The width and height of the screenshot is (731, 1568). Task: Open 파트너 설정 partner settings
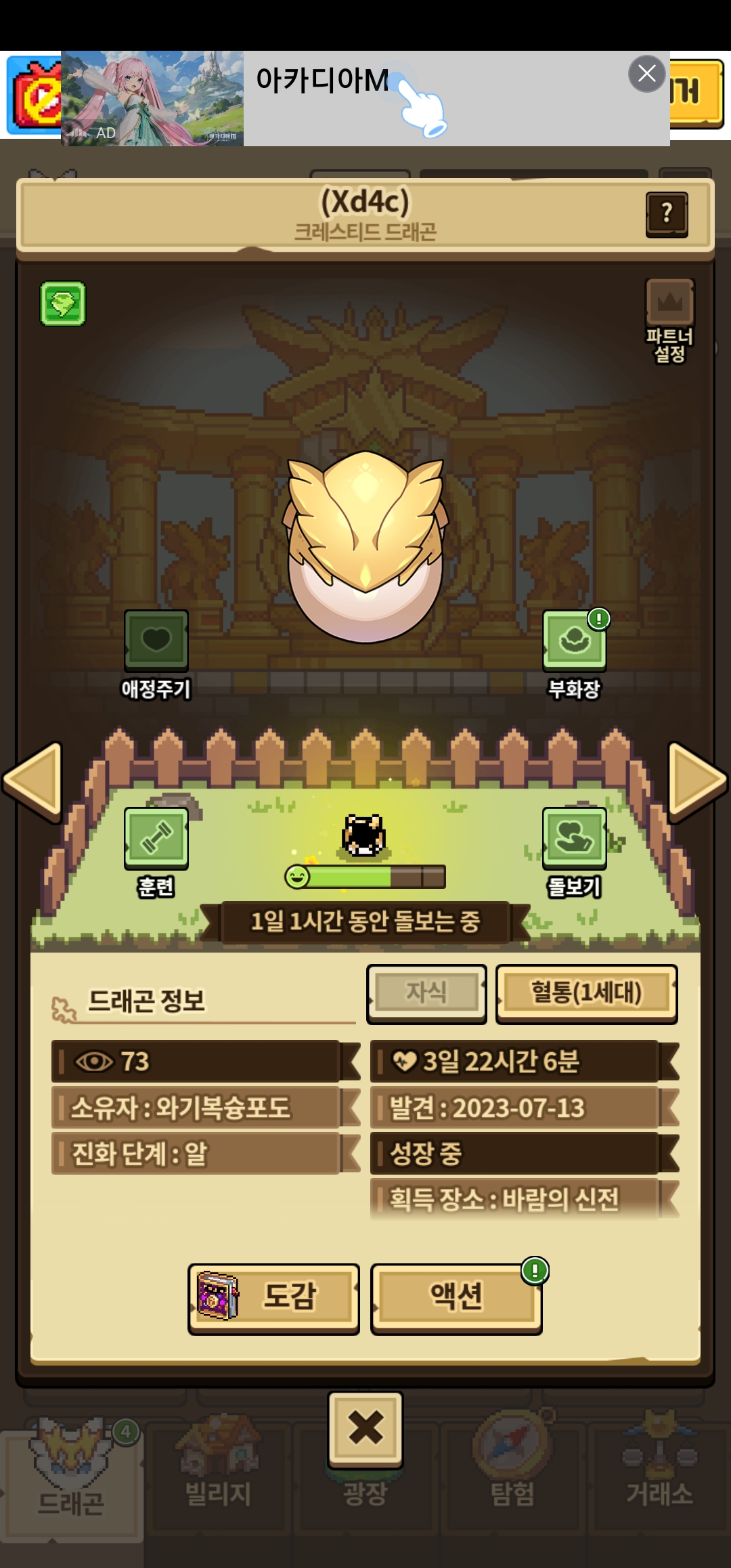[669, 319]
